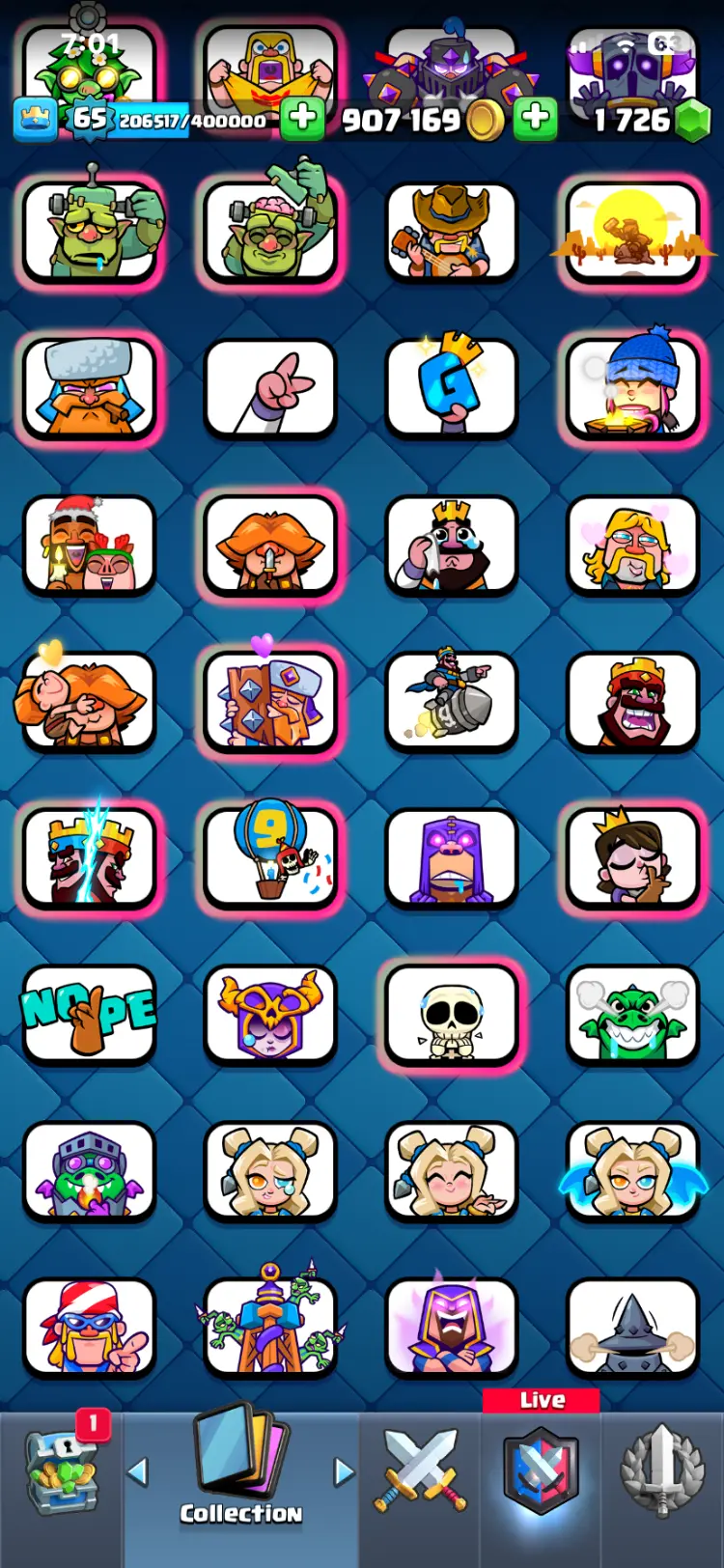The height and width of the screenshot is (1568, 724).
Task: Pick the angry green dragon emote
Action: 632,1014
